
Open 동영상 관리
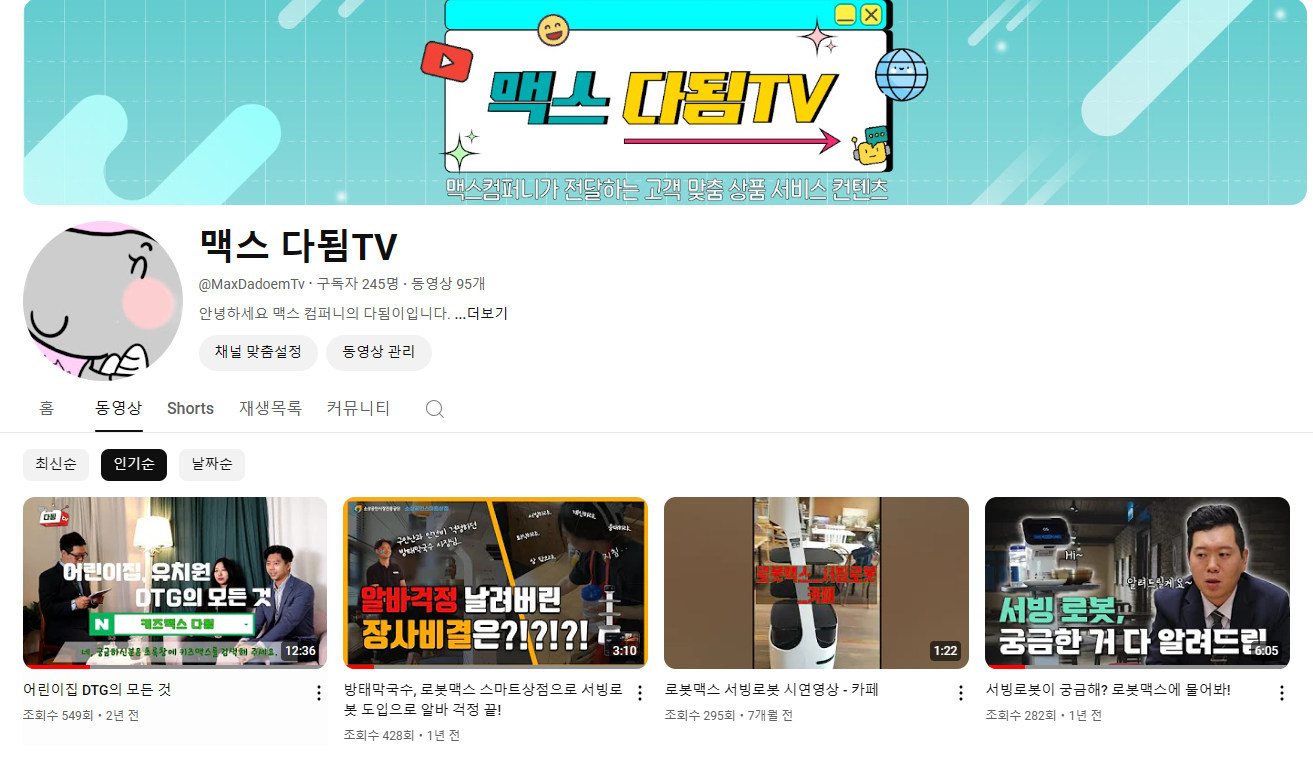click(x=378, y=352)
